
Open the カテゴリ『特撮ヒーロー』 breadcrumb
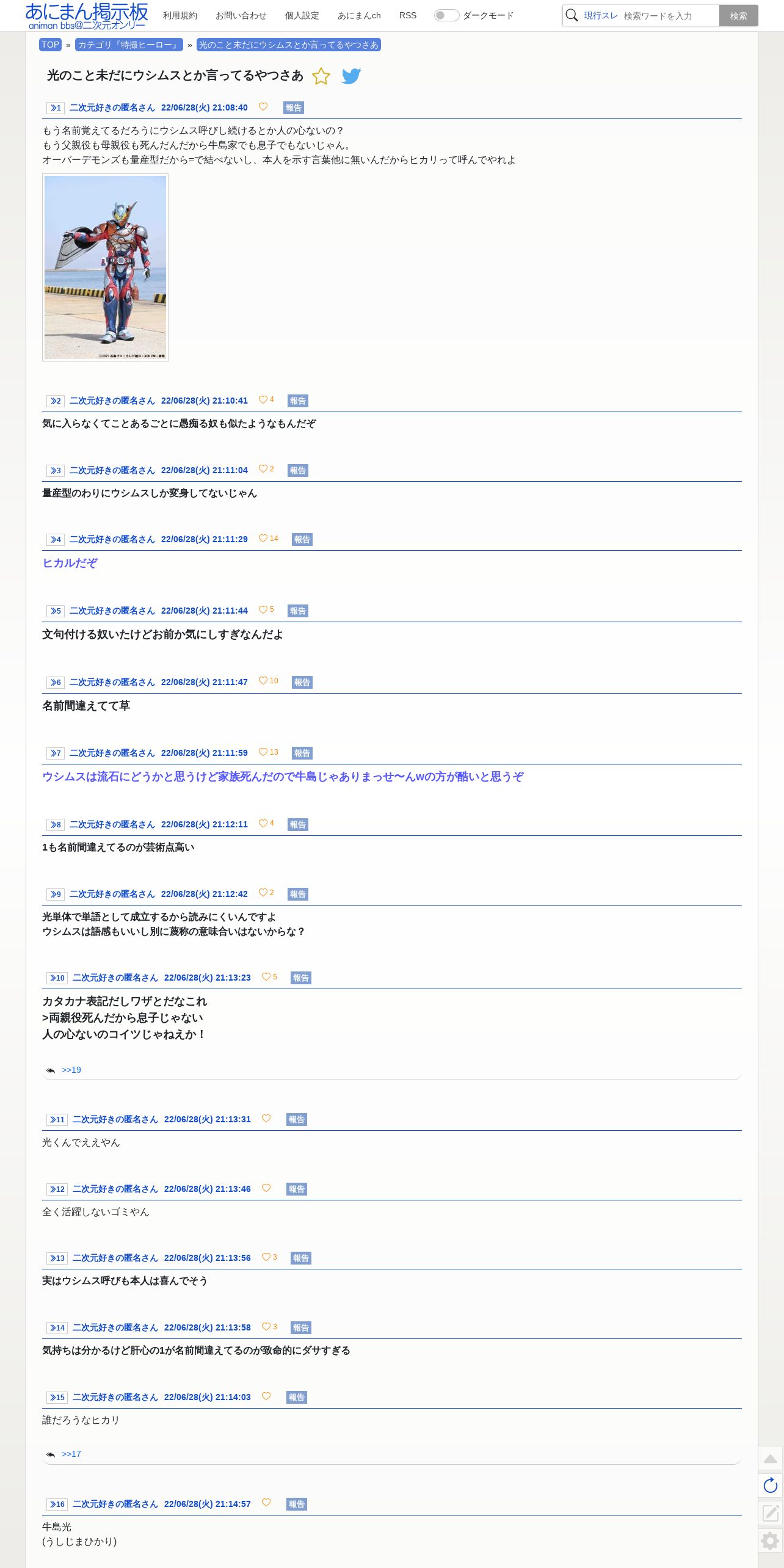coord(129,45)
